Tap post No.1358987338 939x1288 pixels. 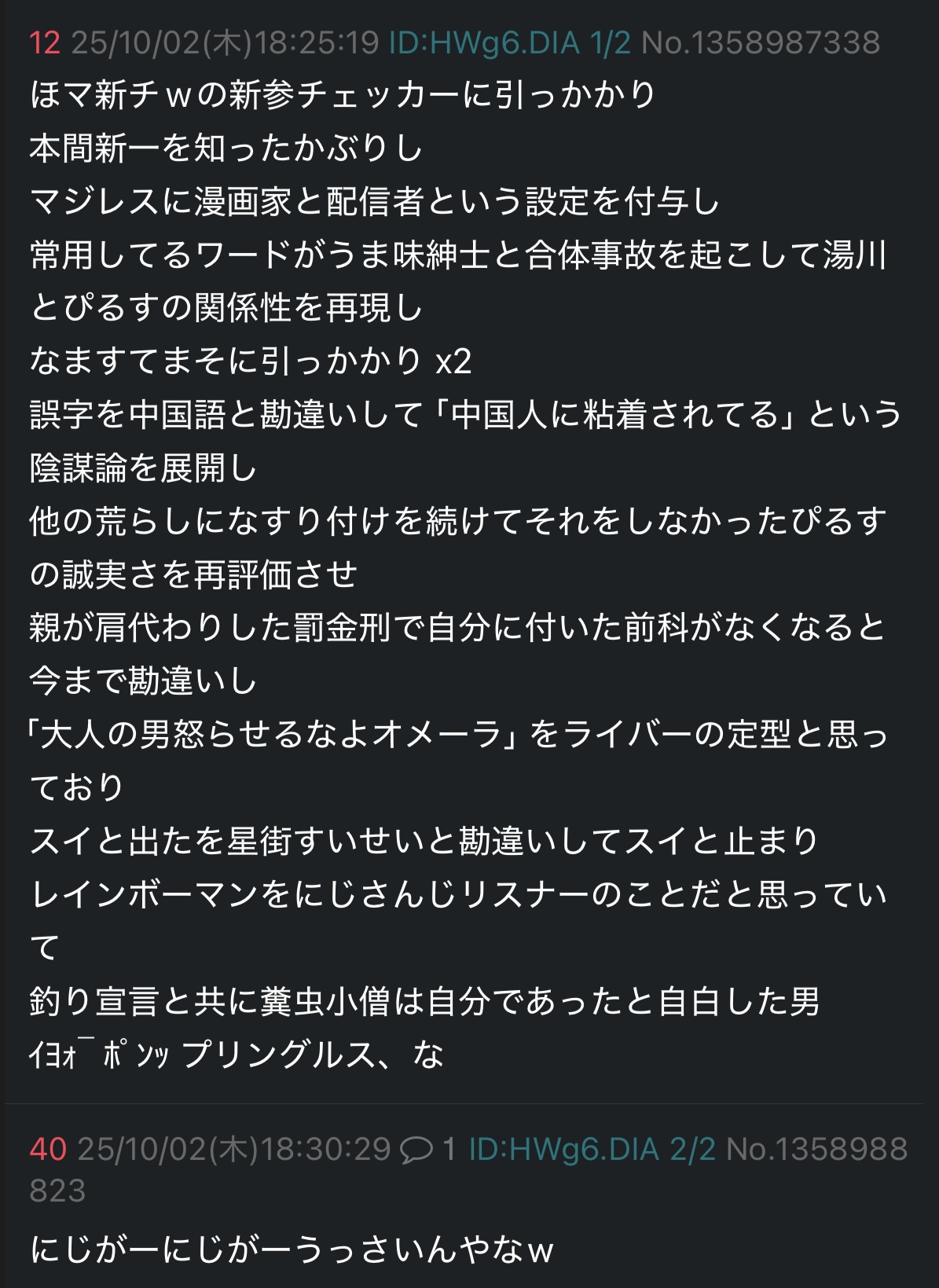760,42
